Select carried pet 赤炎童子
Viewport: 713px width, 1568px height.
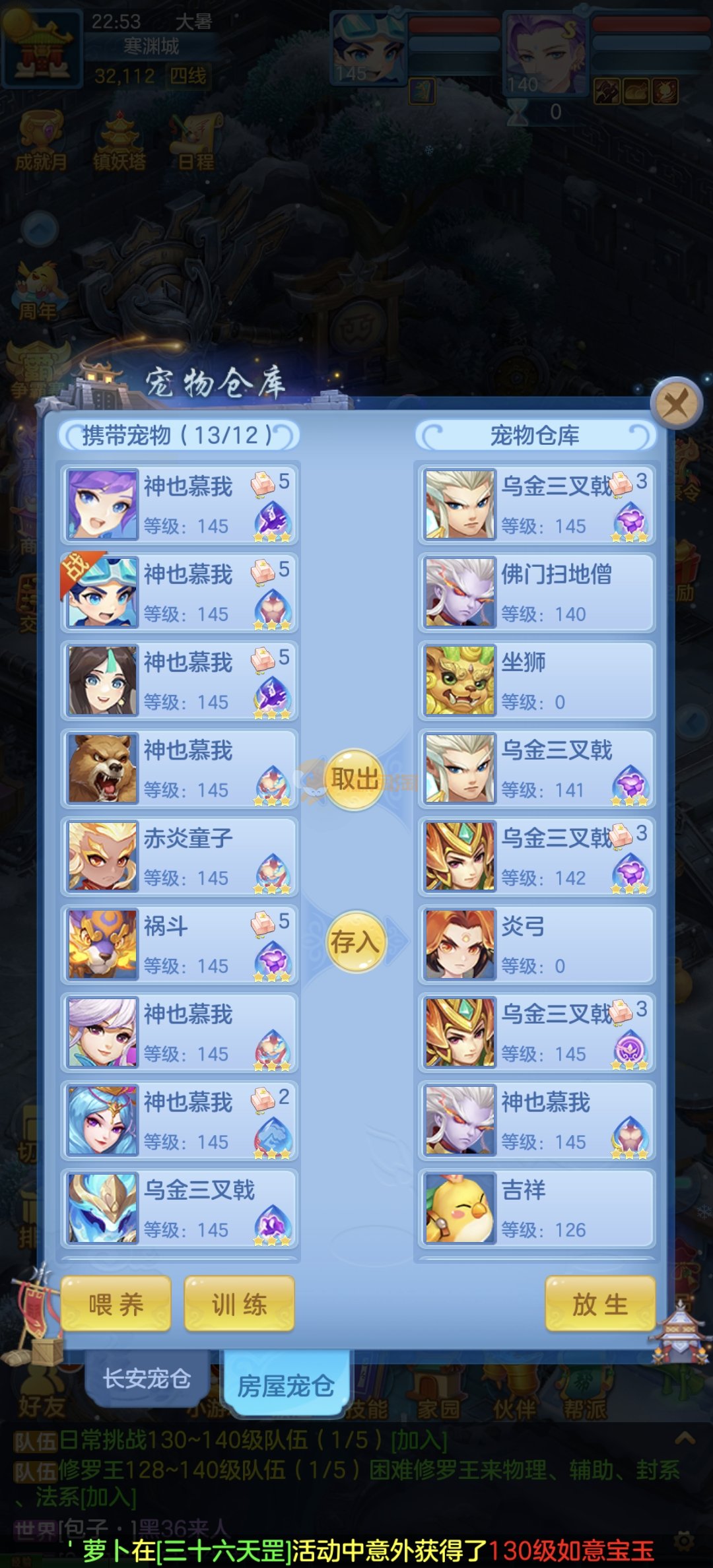(180, 857)
